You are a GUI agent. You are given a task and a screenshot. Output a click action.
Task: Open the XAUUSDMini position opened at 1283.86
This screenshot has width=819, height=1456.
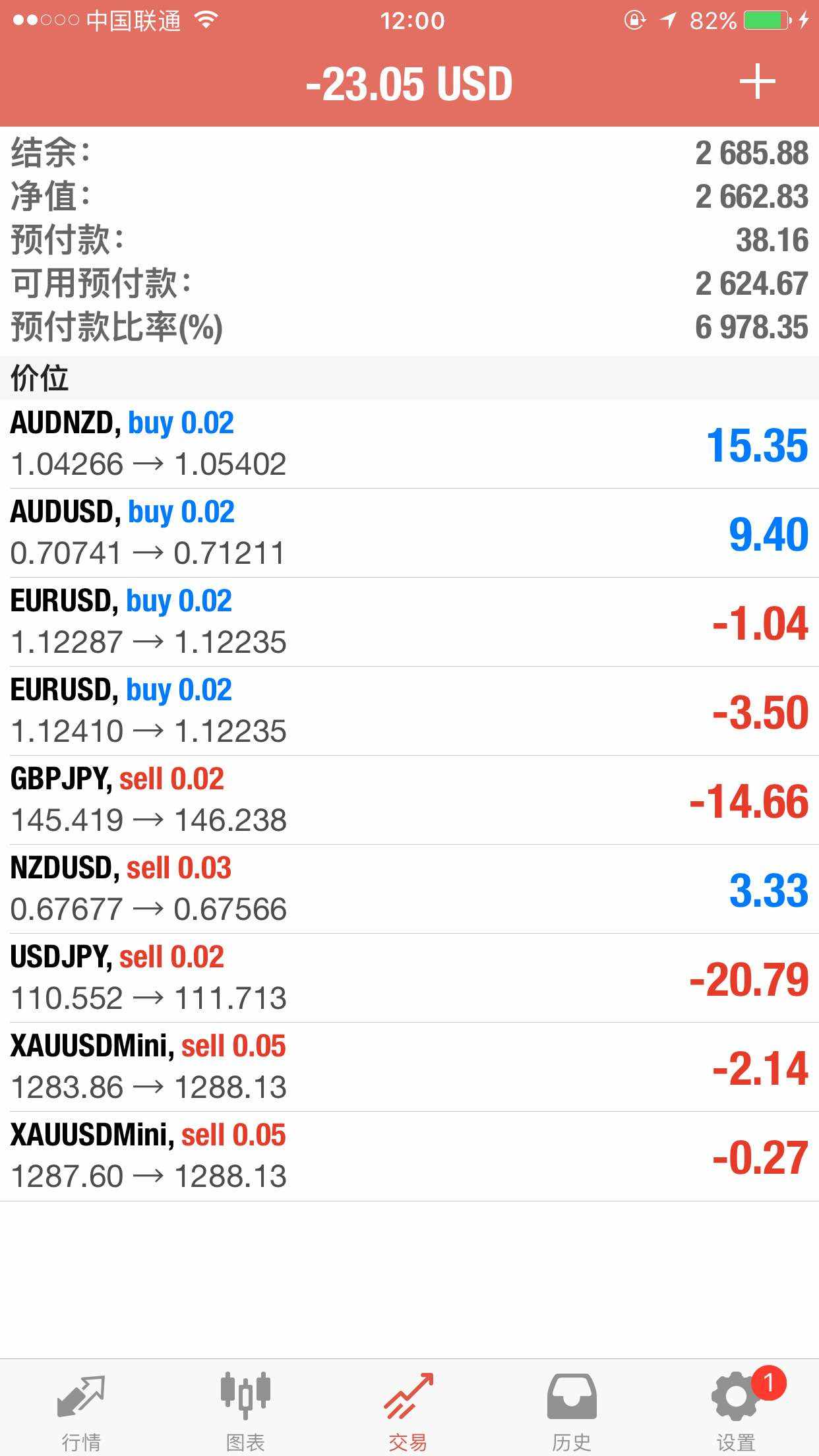(x=409, y=1068)
